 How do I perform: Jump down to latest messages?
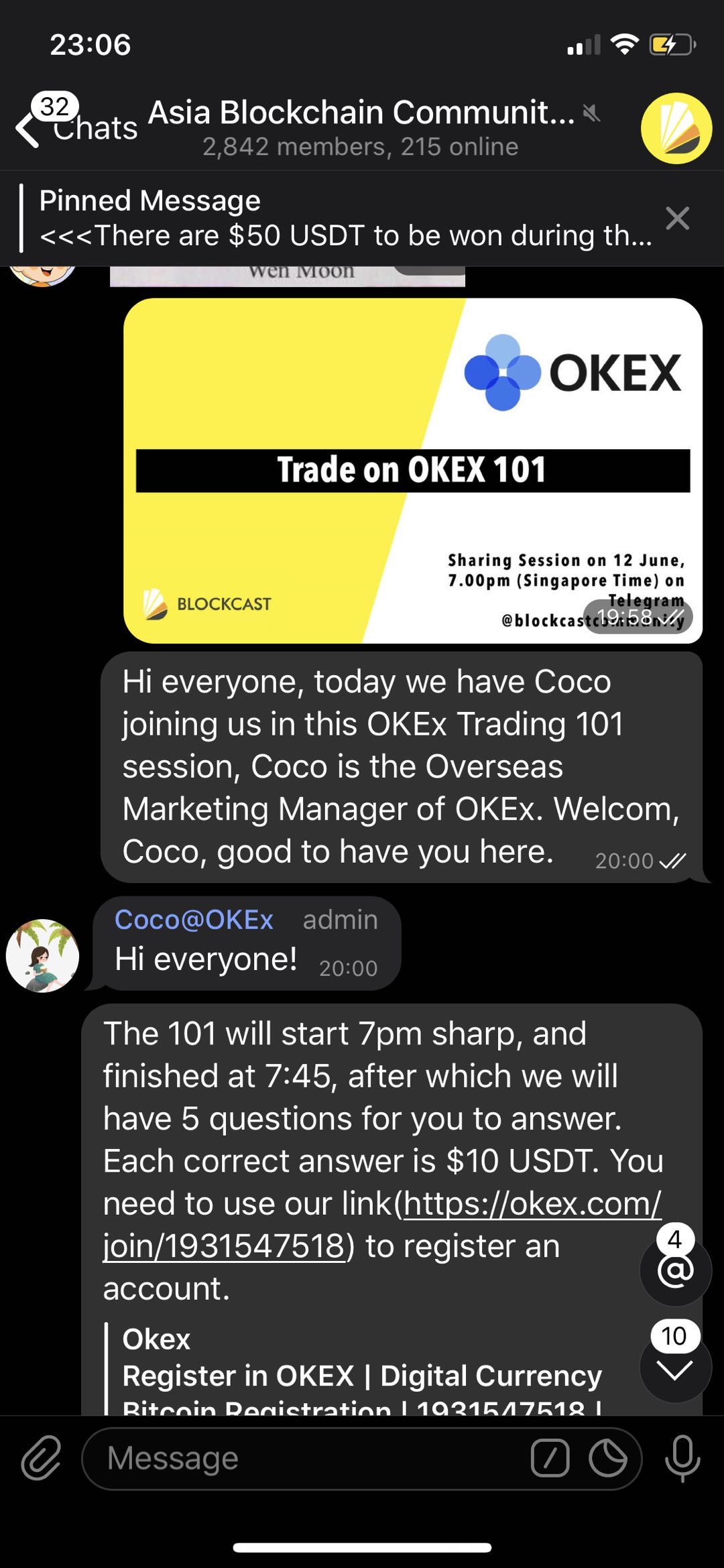(675, 1370)
